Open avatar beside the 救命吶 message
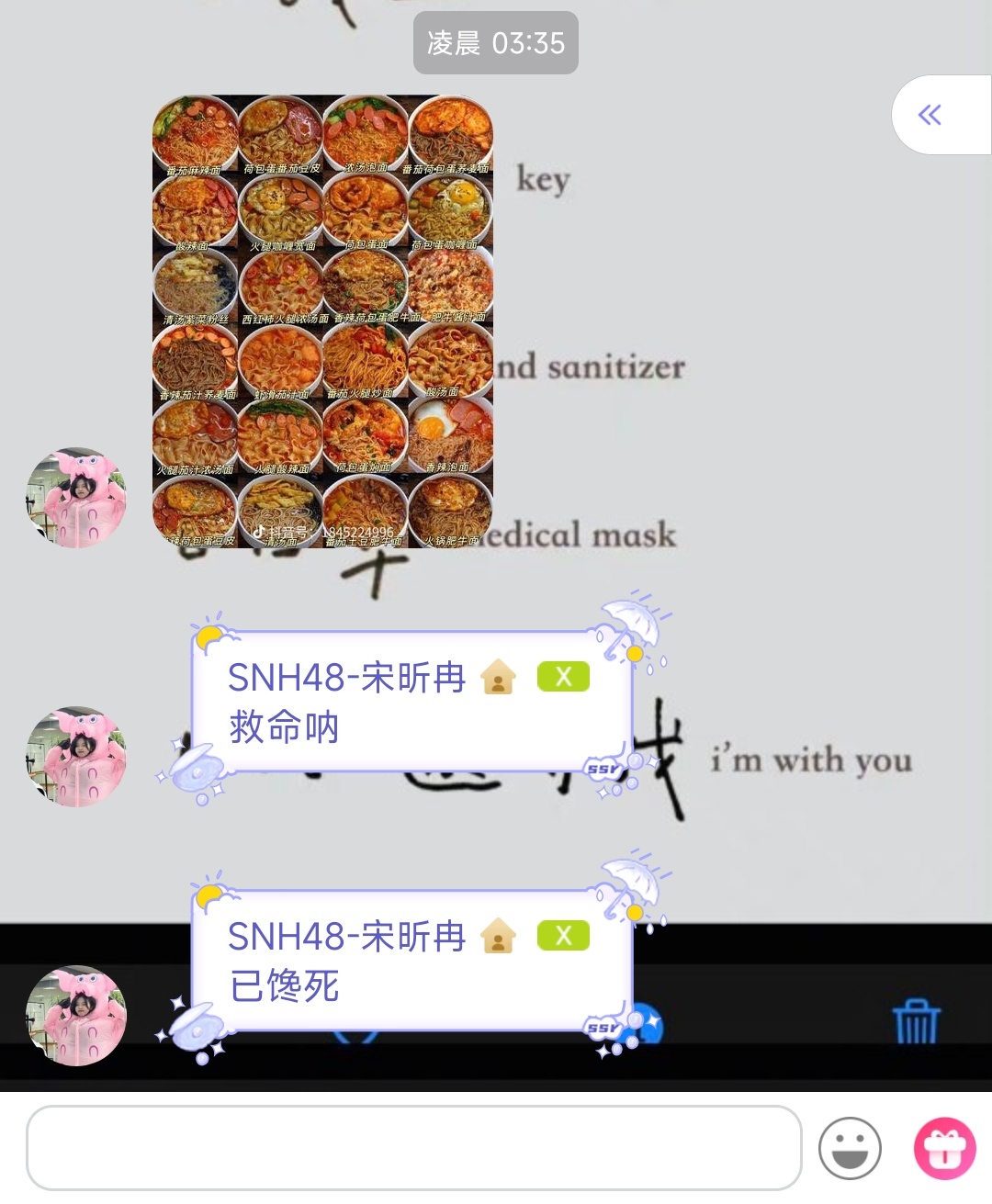This screenshot has width=992, height=1204. point(76,757)
